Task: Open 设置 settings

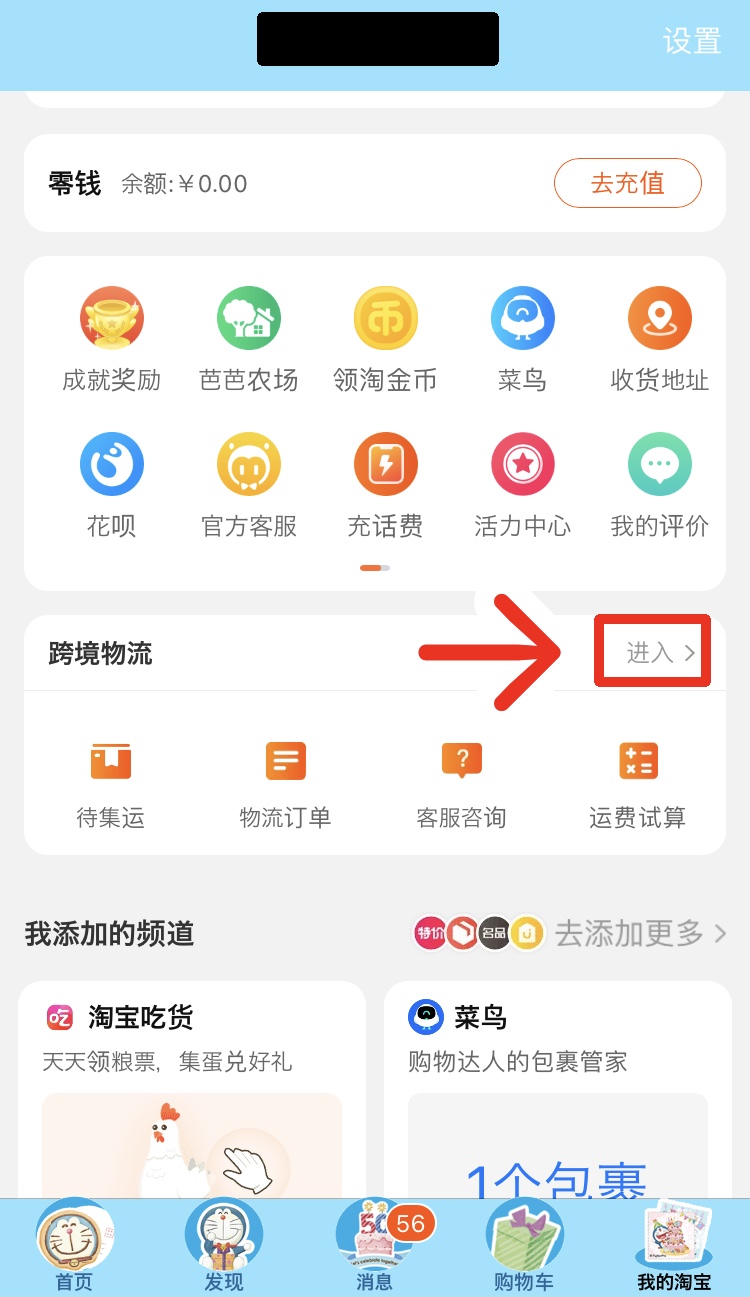Action: coord(691,41)
